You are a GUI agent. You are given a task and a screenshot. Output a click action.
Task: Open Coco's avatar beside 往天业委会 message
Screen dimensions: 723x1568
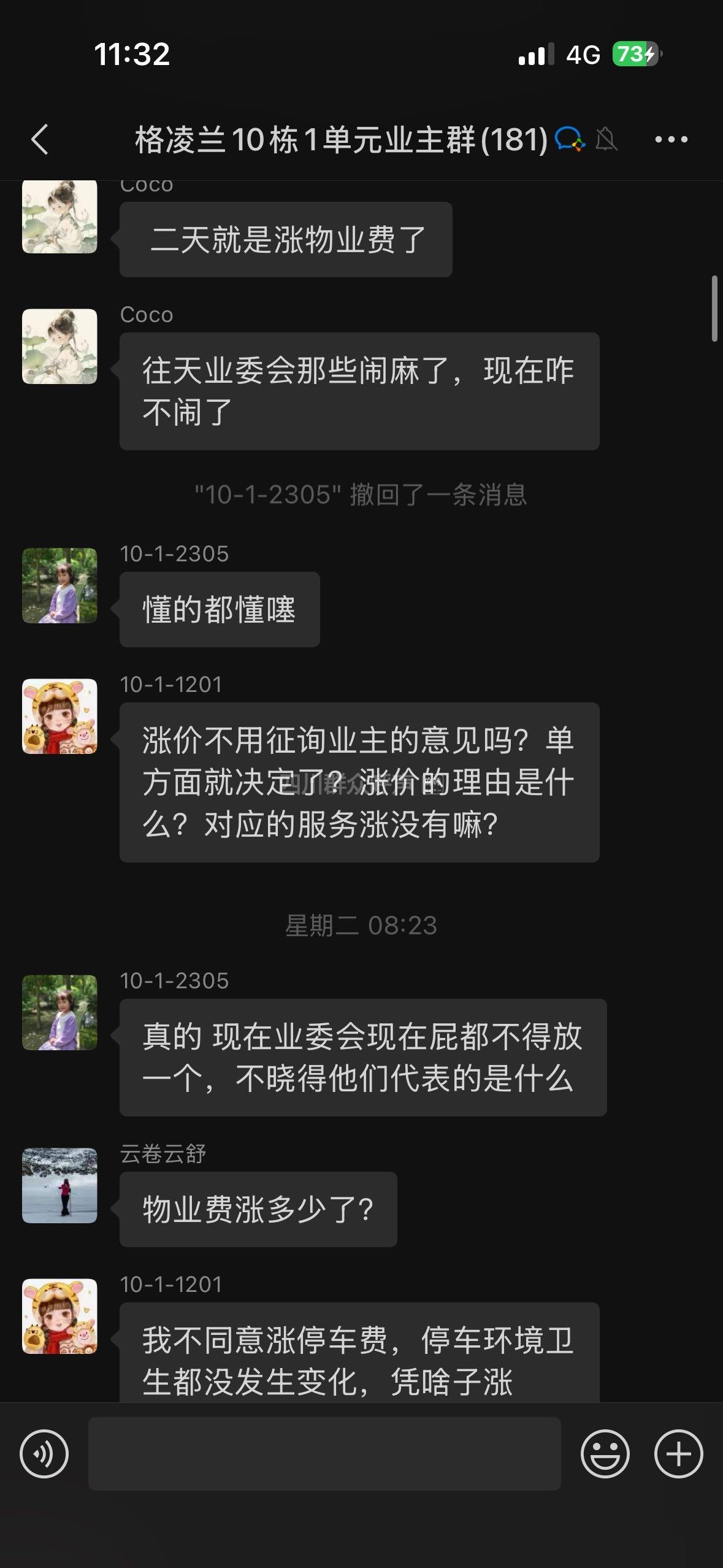(x=59, y=346)
